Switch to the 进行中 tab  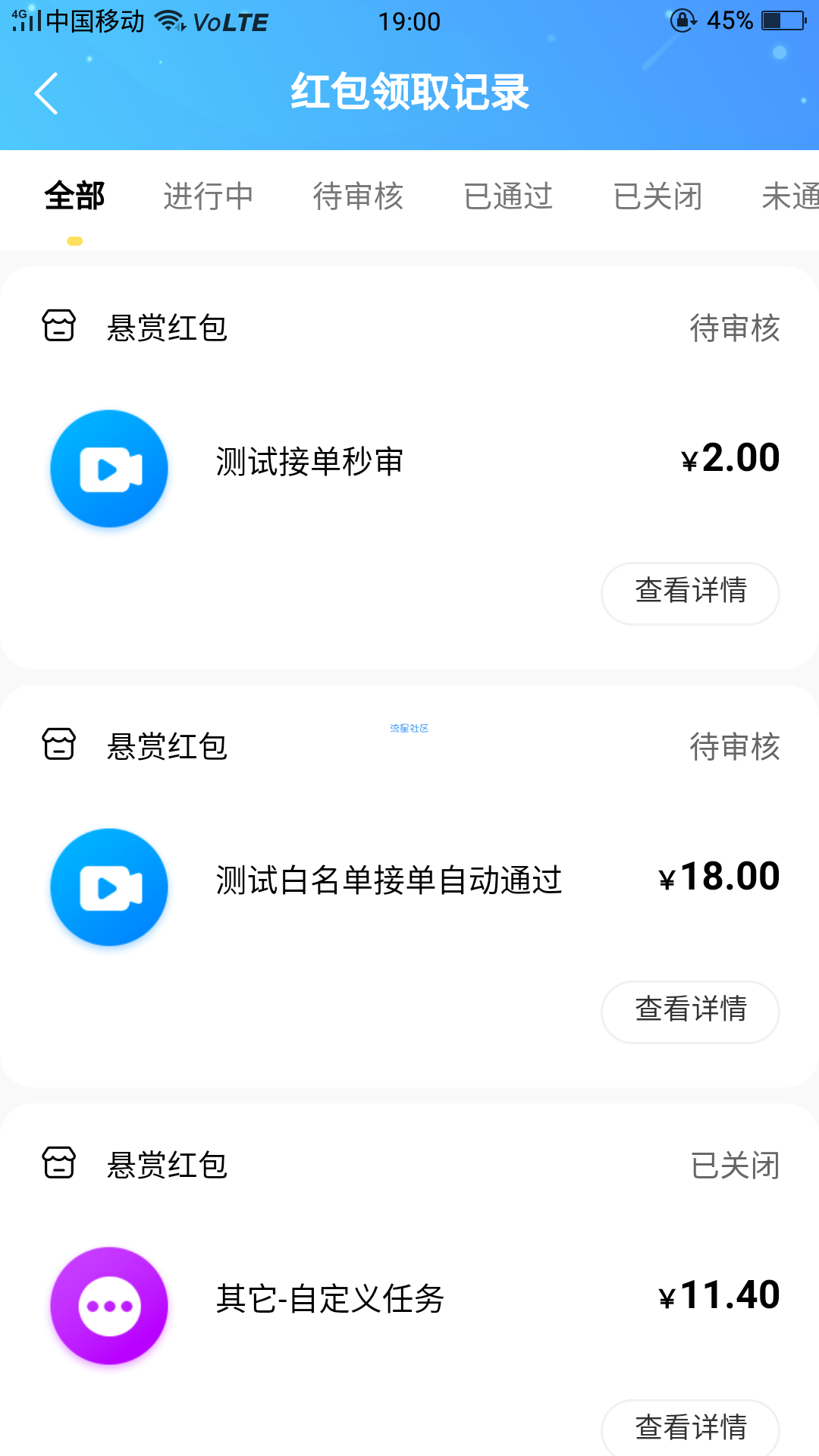pyautogui.click(x=209, y=196)
